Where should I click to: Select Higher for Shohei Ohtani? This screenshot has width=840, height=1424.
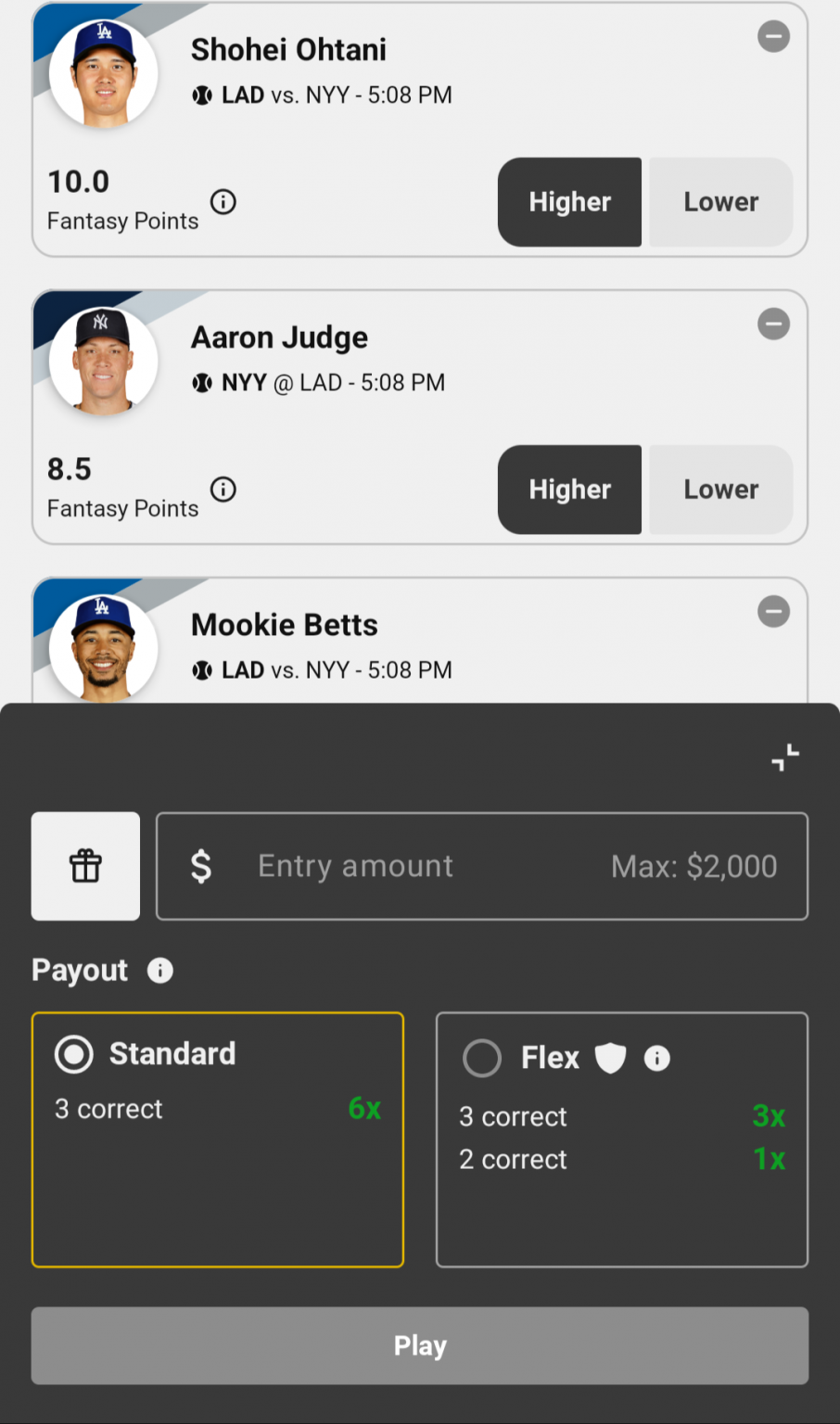click(568, 202)
